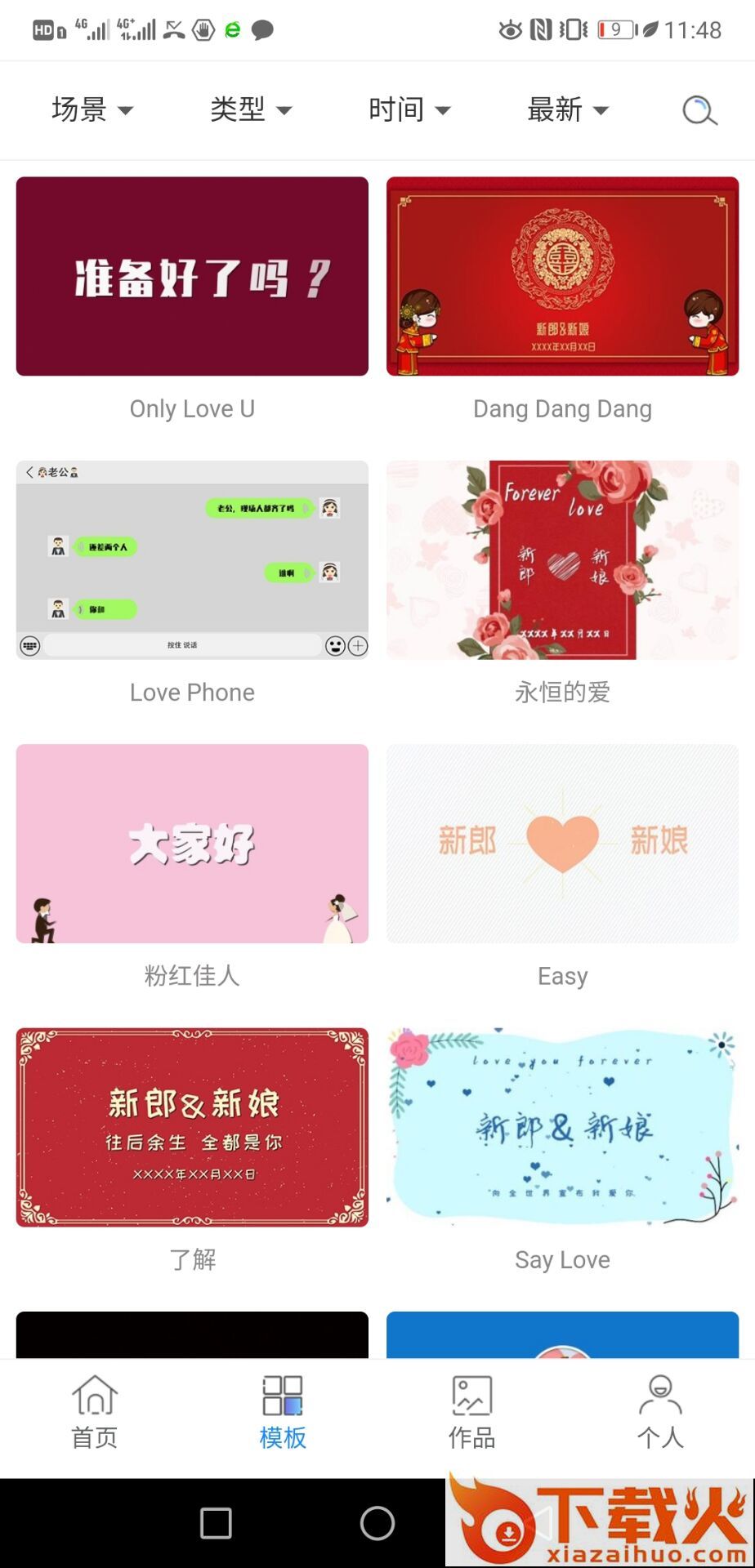Choose the 粉红佳人 template
Screen dimensions: 755x1568
tap(192, 844)
